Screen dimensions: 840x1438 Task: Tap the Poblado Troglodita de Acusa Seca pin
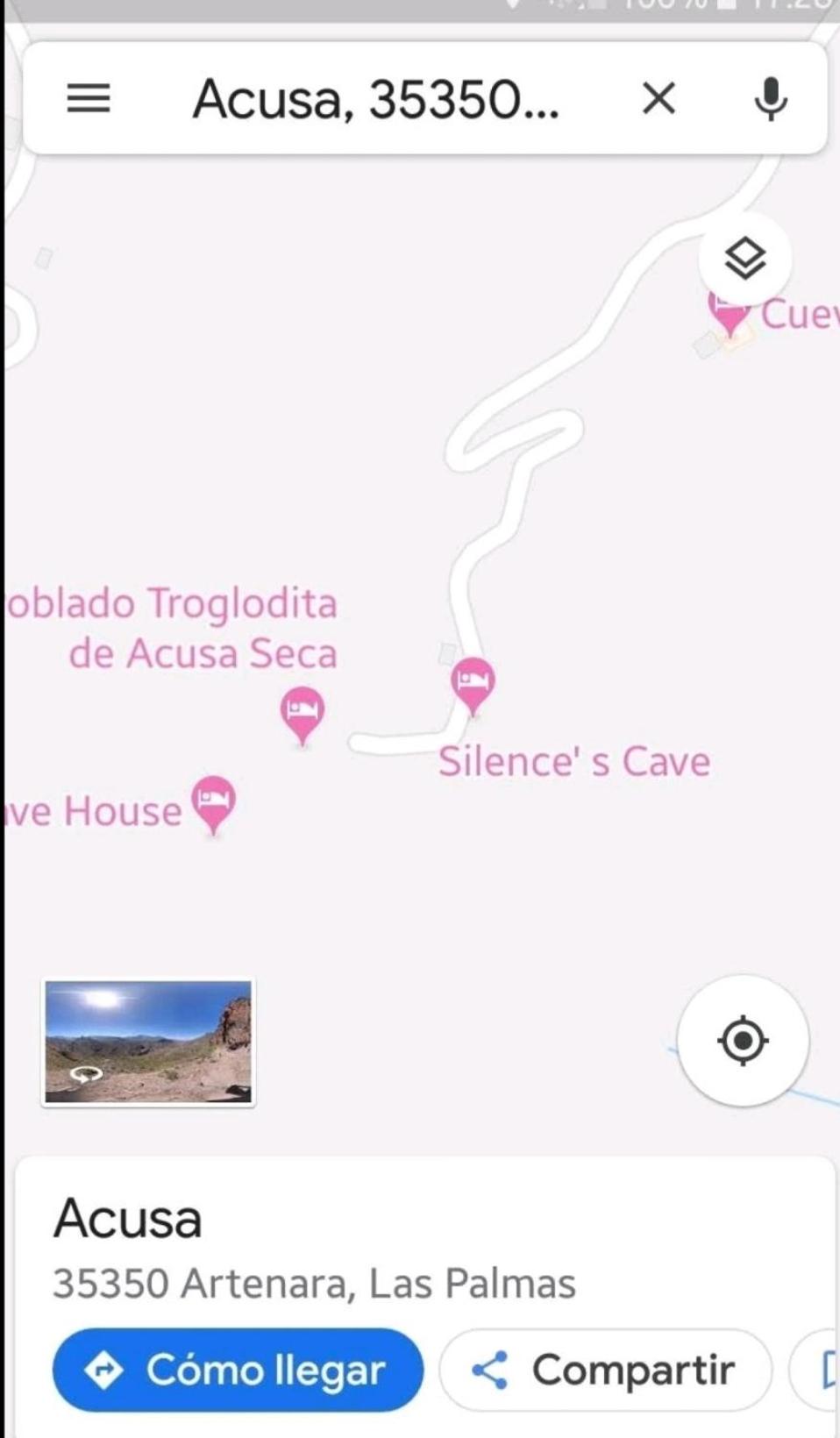(303, 715)
